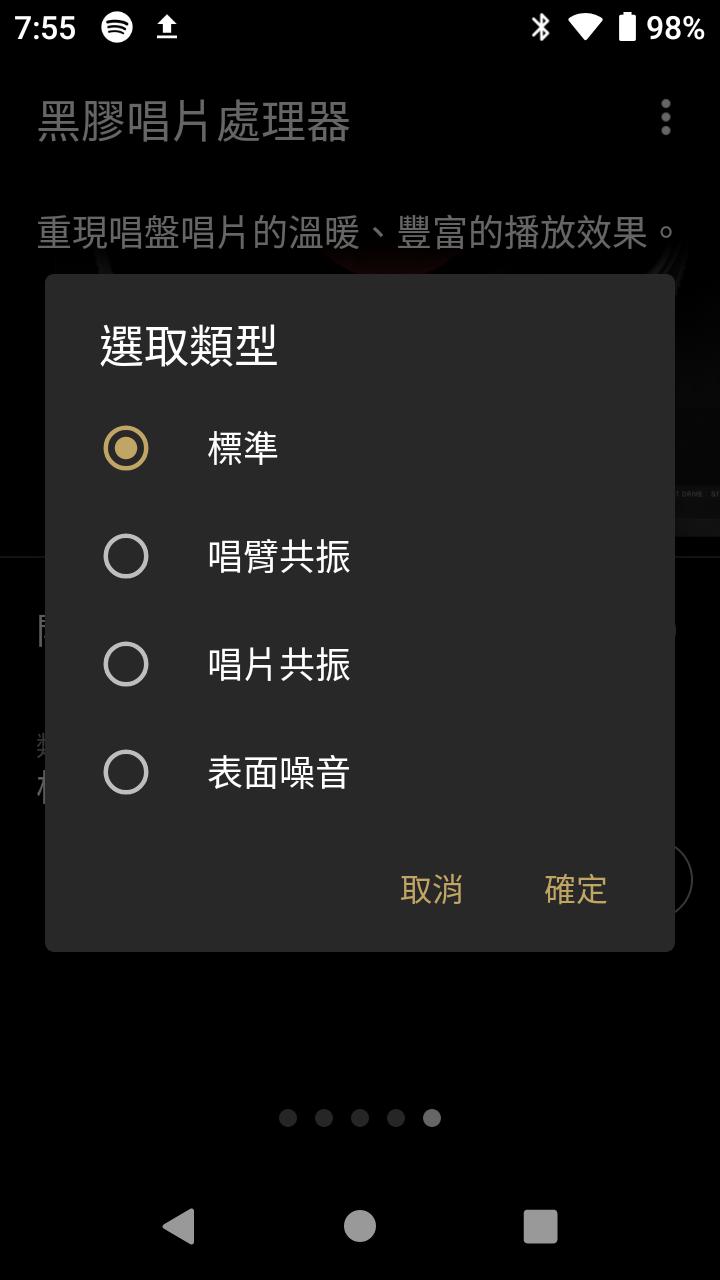Select the 唱片共振 radio option

click(125, 664)
